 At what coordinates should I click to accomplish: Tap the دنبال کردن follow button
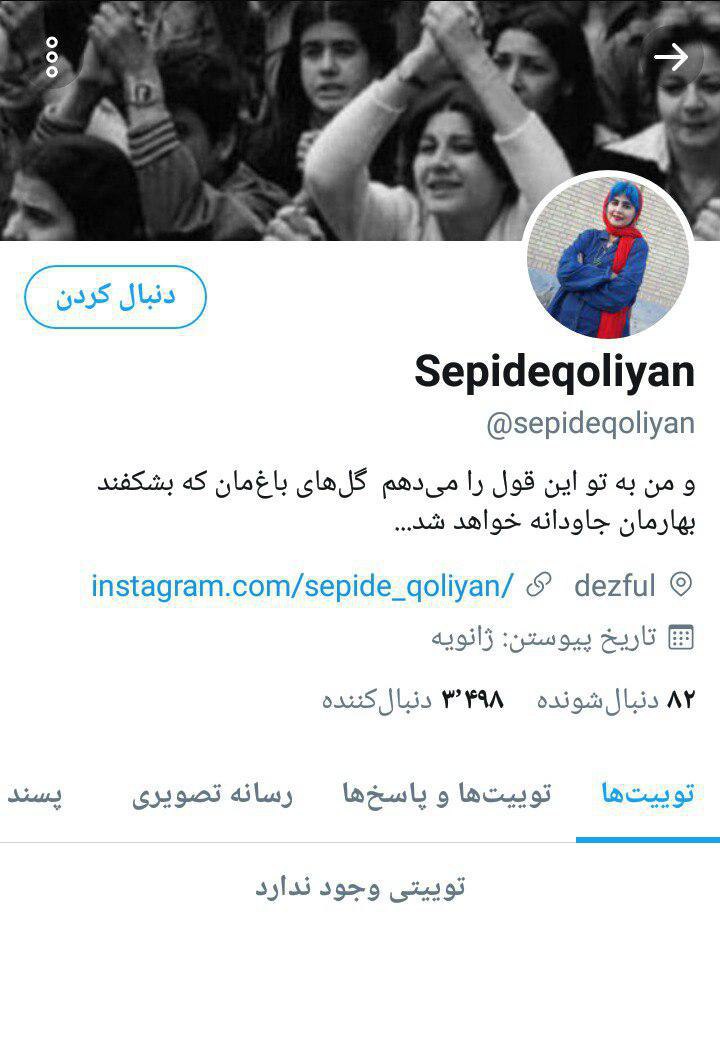coord(115,297)
